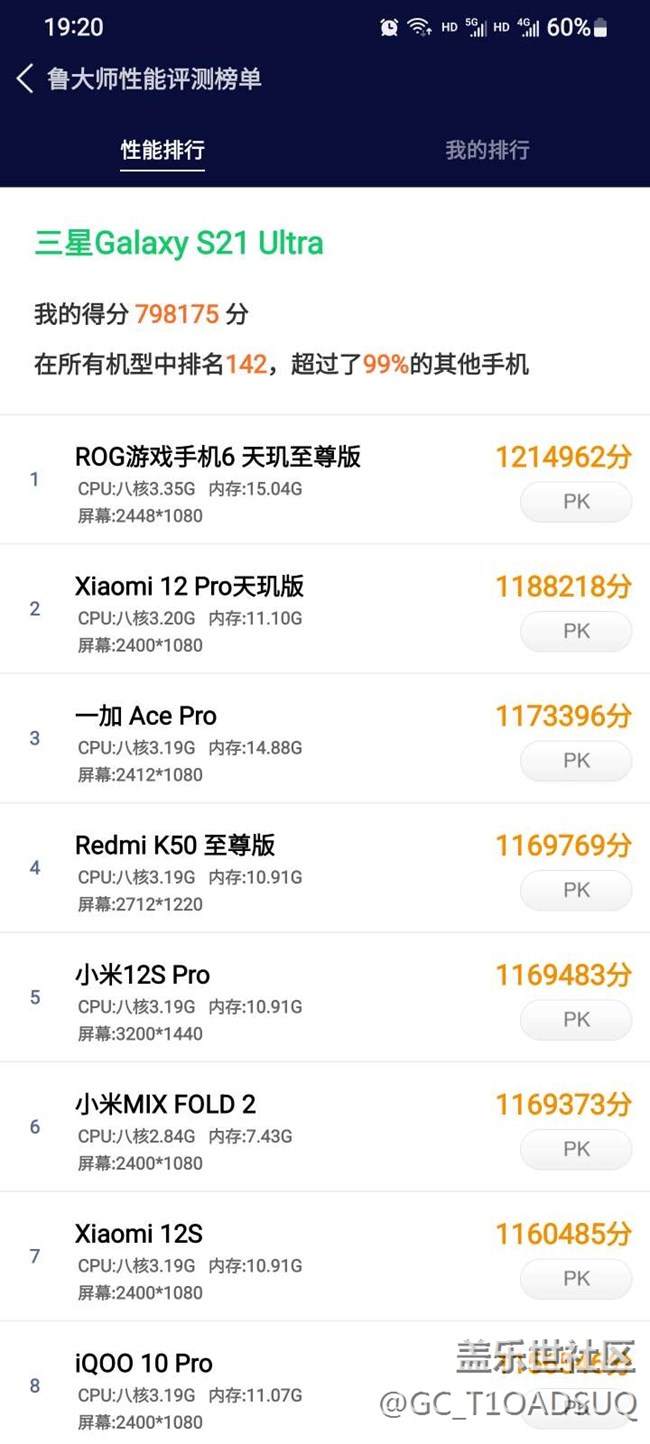Hit PK next to 小米12S Pro
The image size is (650, 1444).
576,1020
